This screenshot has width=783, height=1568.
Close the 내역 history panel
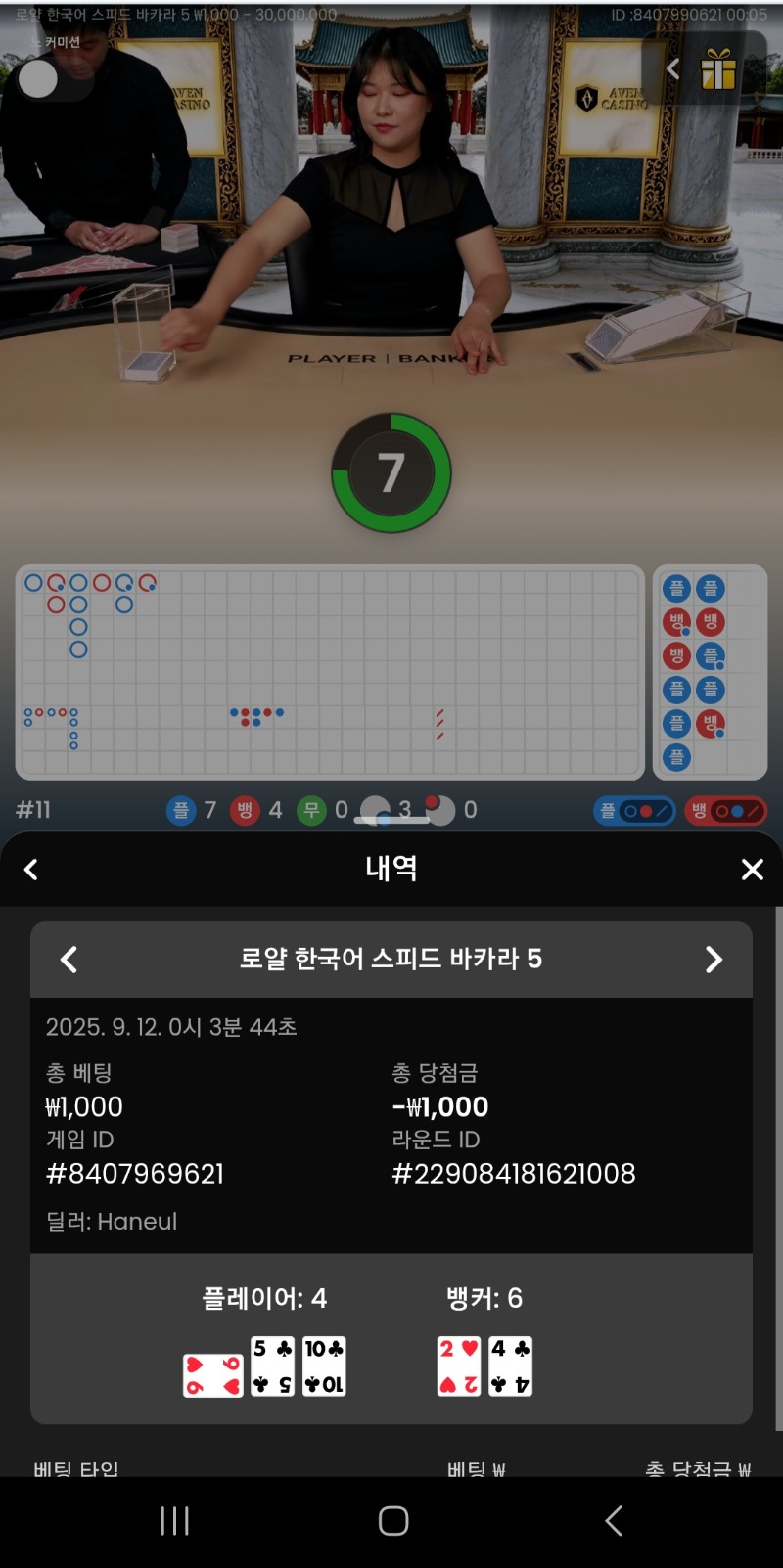[752, 869]
